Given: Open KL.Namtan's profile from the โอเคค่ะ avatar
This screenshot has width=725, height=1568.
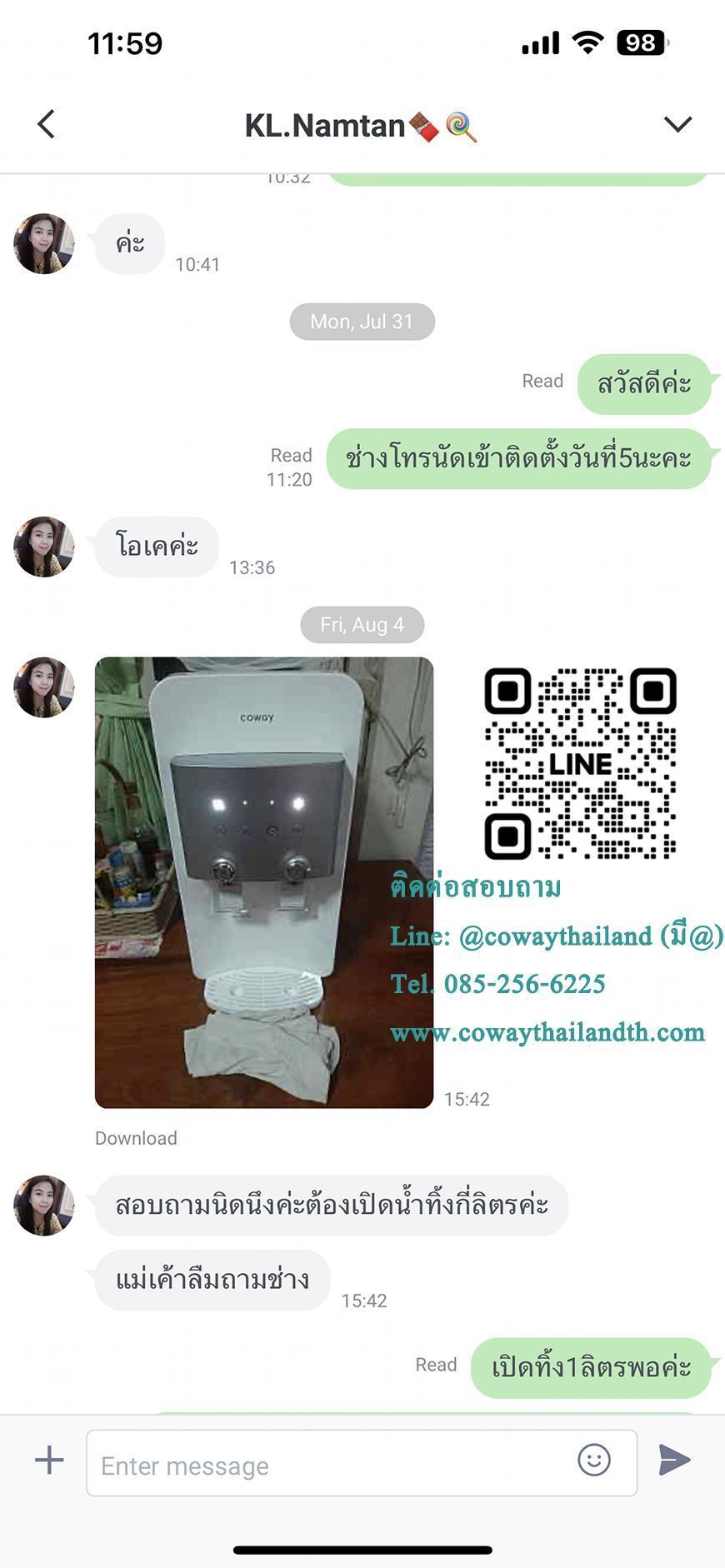Looking at the screenshot, I should [43, 547].
